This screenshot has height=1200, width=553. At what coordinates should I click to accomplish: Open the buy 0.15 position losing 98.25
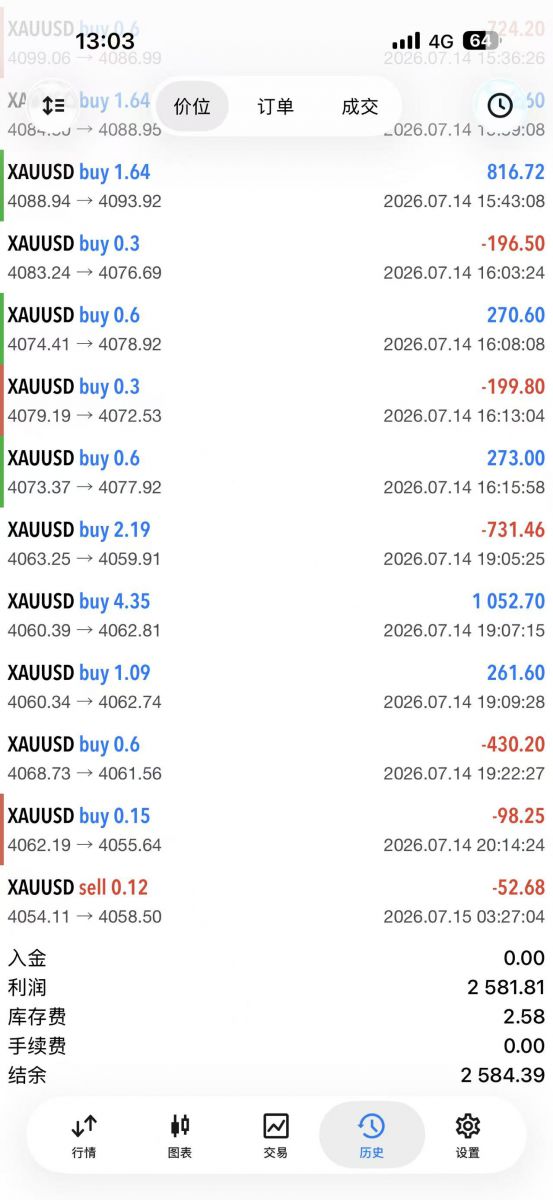click(x=276, y=830)
